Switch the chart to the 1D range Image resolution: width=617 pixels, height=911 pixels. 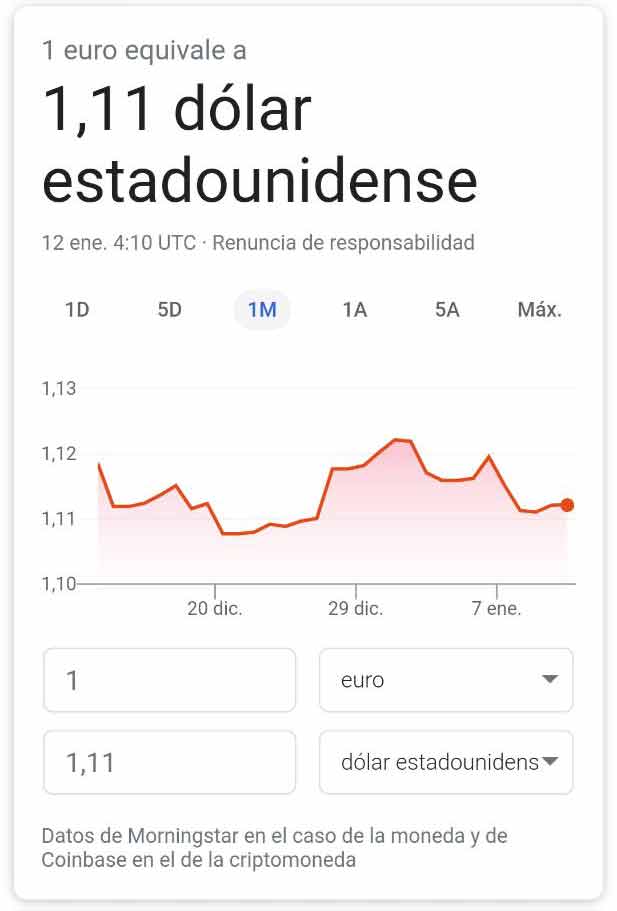click(x=77, y=310)
